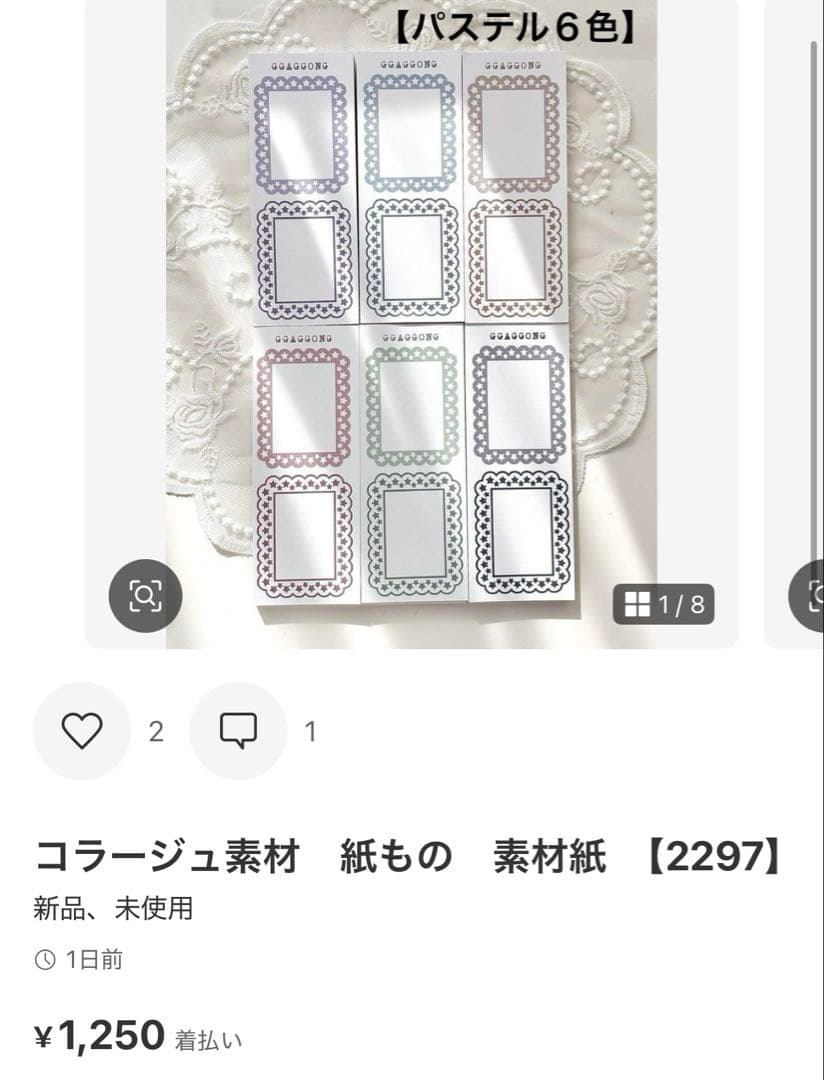Tap the camera-frame icon over the product photo

(x=146, y=596)
